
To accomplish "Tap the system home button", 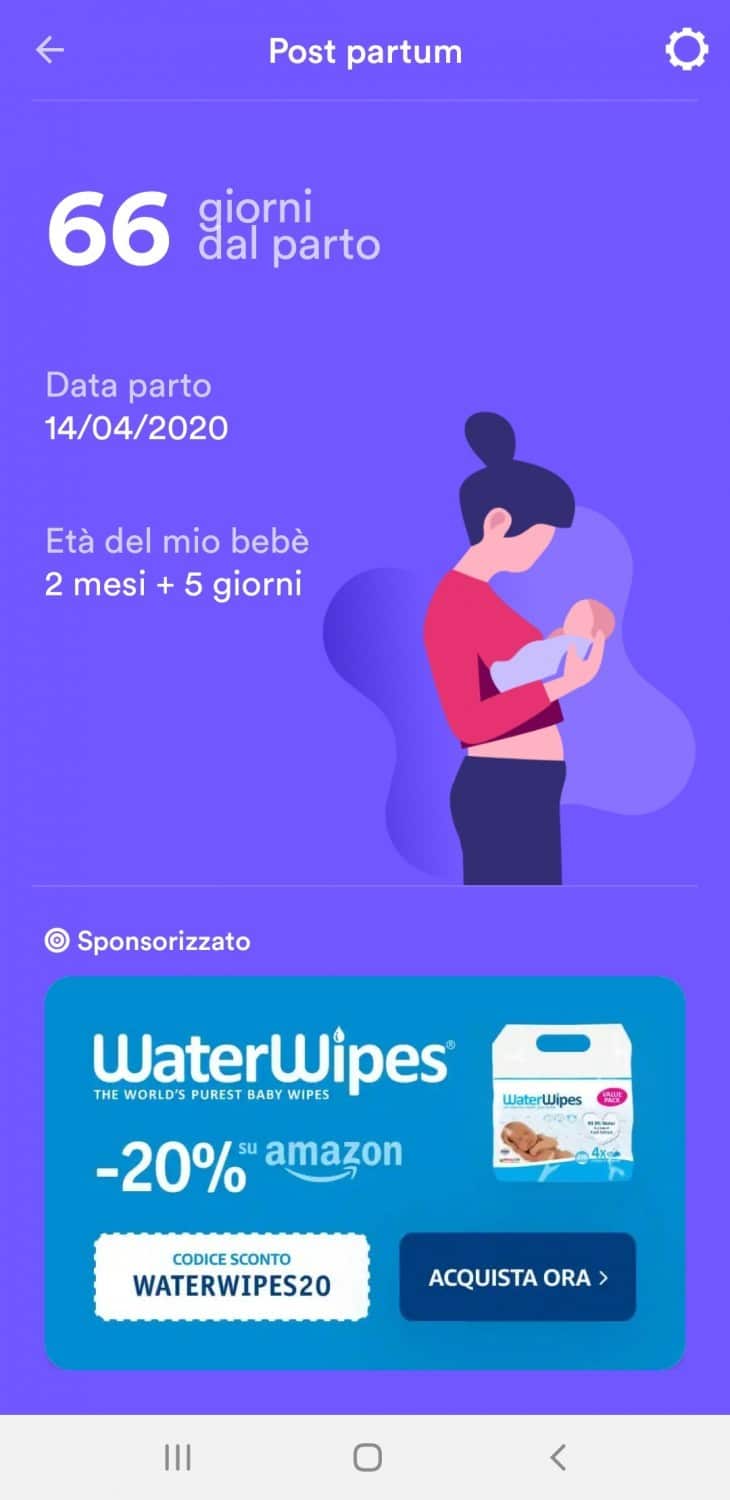I will click(x=367, y=1457).
